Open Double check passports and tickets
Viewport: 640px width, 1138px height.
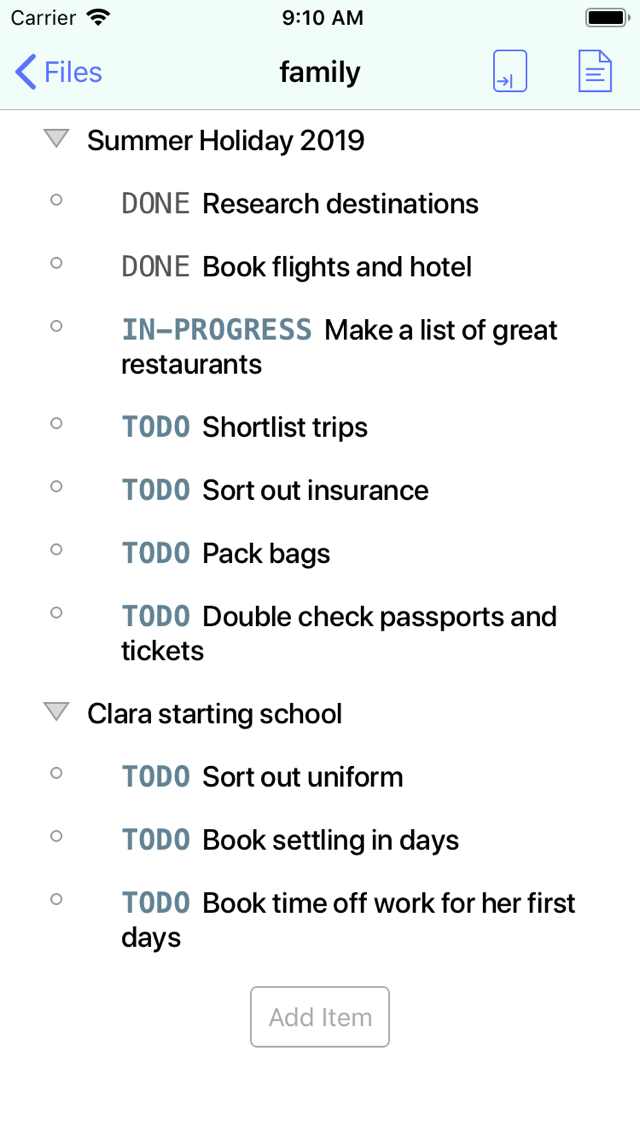coord(339,633)
